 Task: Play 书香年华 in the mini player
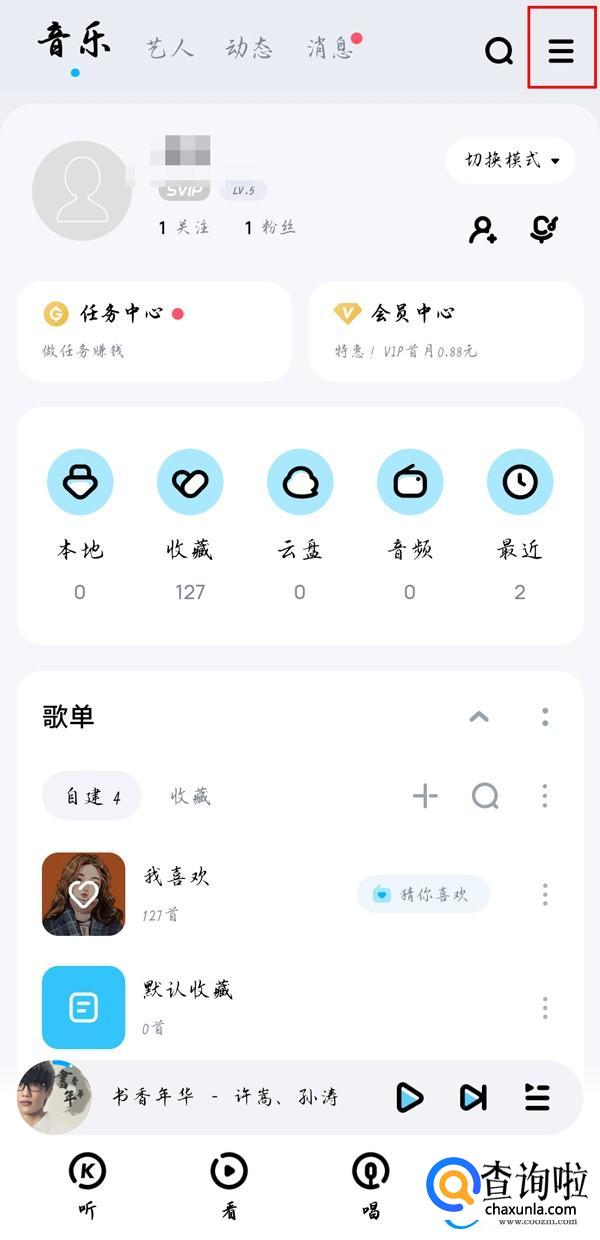tap(408, 1097)
